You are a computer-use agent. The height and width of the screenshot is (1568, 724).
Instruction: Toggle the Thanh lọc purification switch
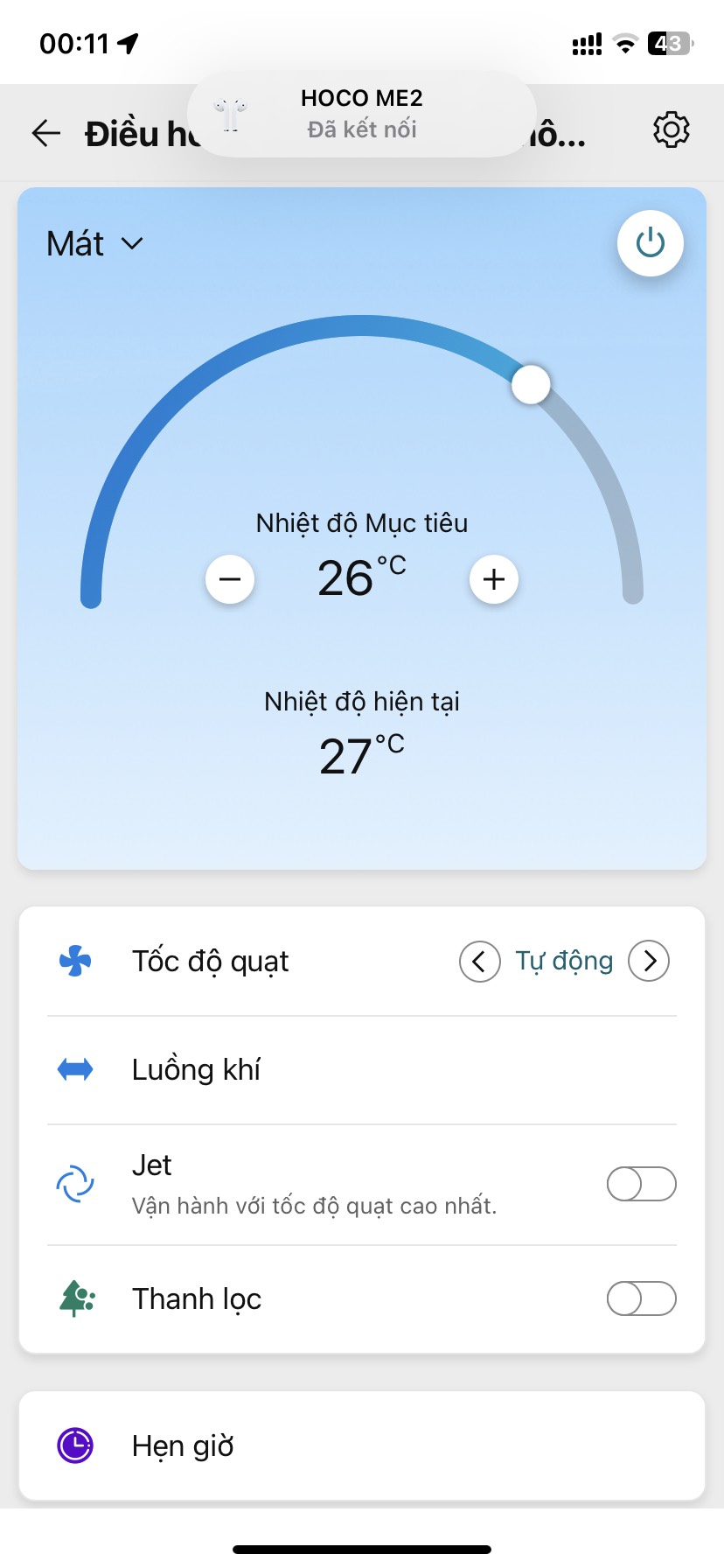(641, 1298)
